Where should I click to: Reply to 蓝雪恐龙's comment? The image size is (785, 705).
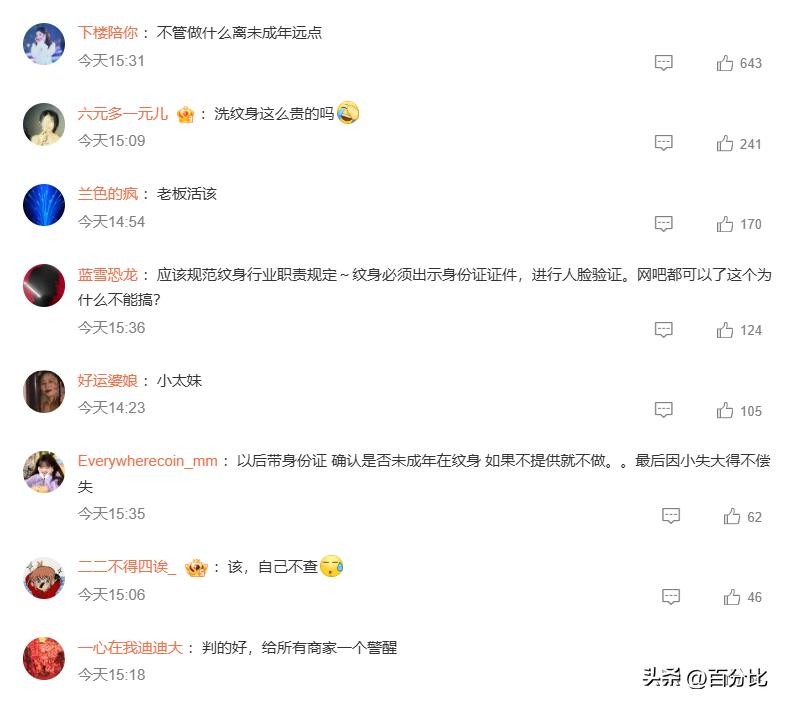point(663,330)
